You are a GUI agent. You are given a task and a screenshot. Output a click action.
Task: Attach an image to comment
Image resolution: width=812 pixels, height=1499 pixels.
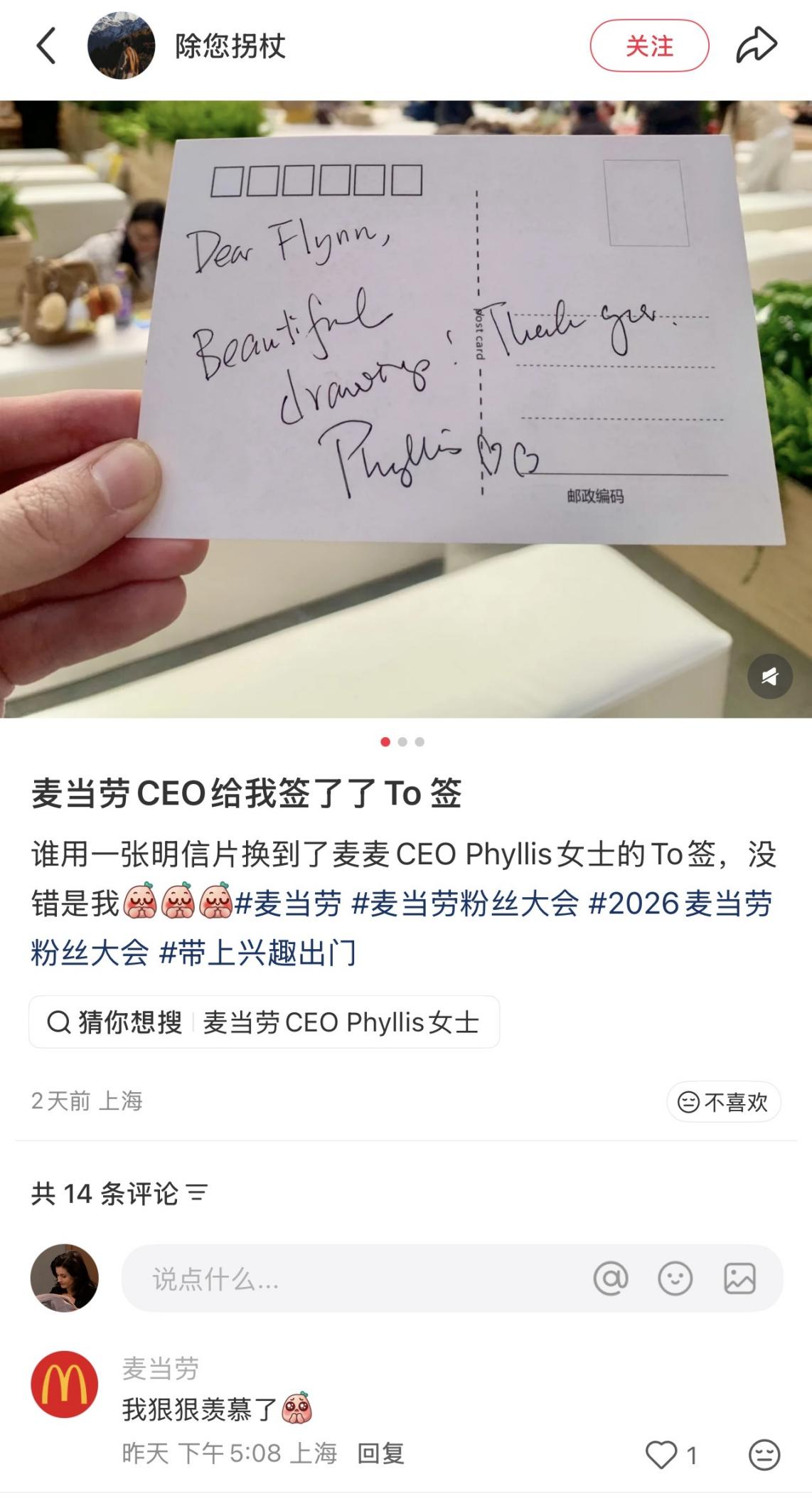click(739, 1279)
